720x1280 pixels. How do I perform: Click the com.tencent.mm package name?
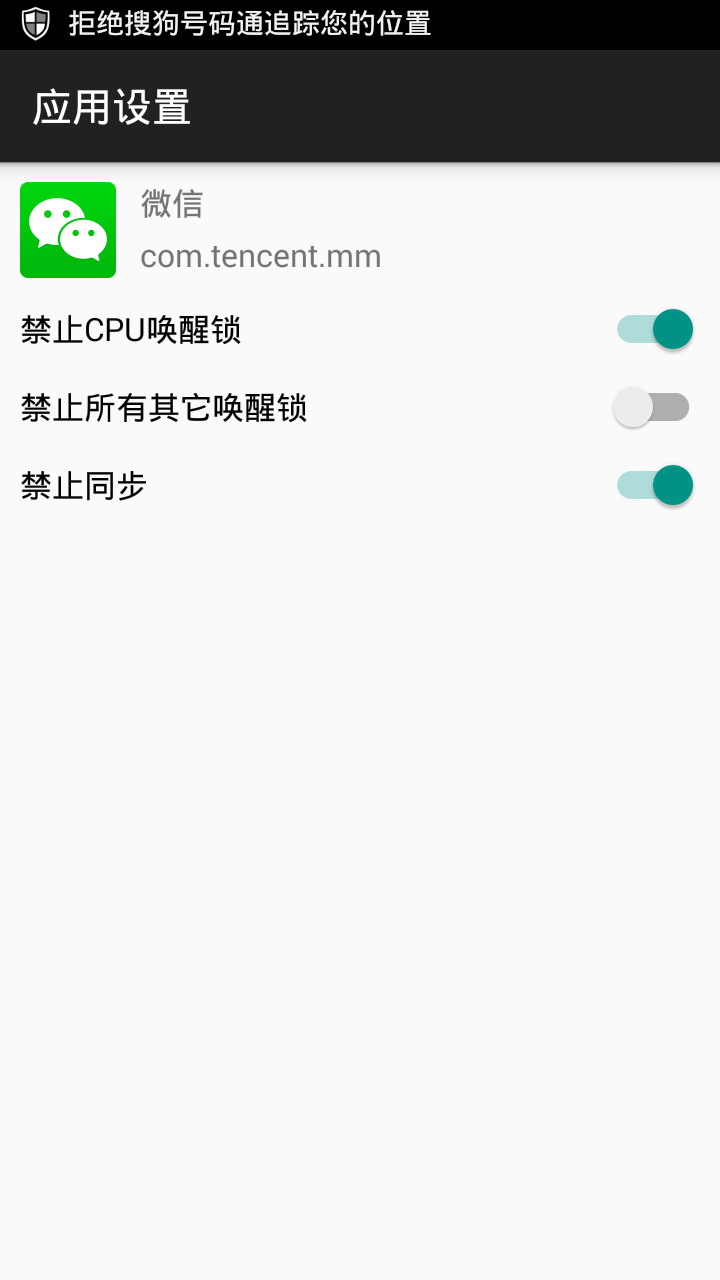point(260,256)
